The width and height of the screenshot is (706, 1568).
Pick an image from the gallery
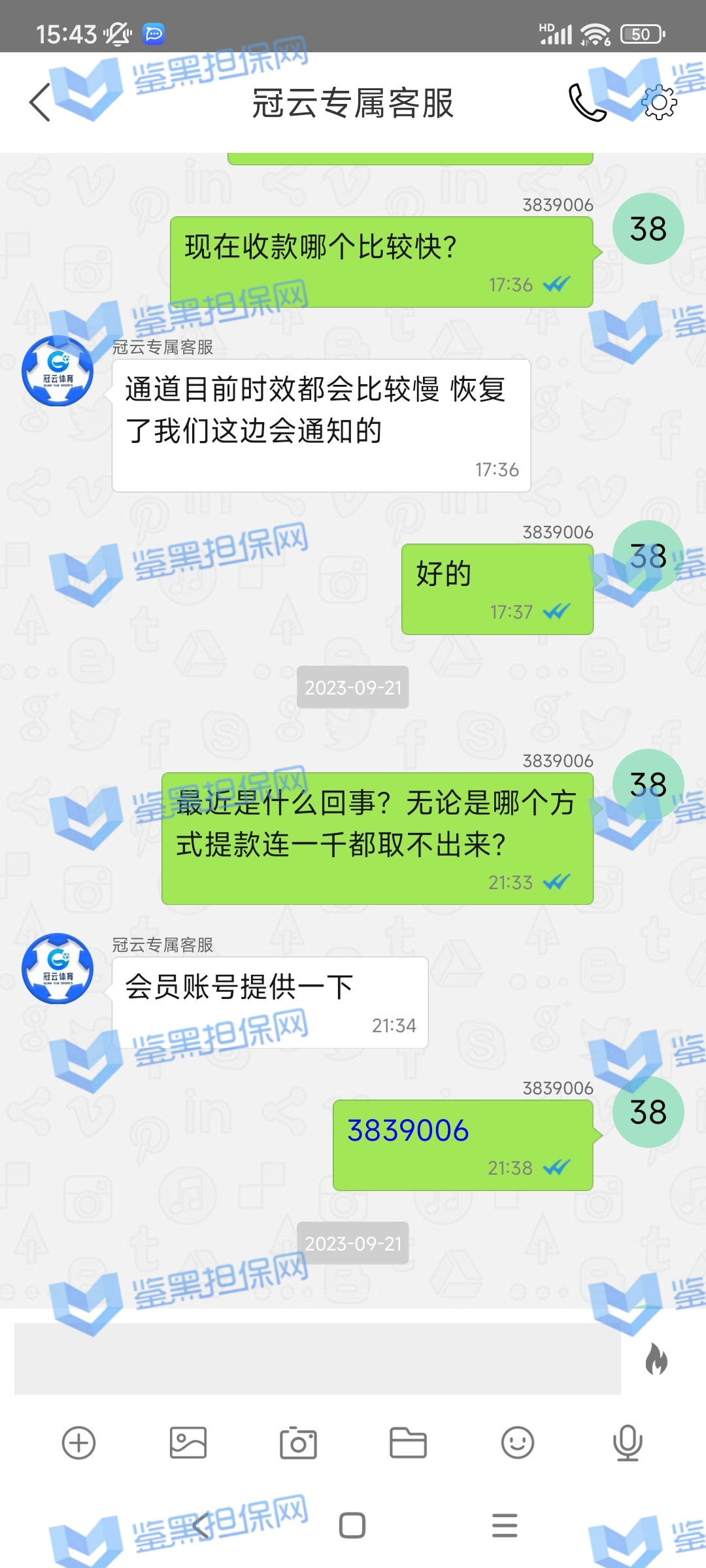pos(188,1443)
